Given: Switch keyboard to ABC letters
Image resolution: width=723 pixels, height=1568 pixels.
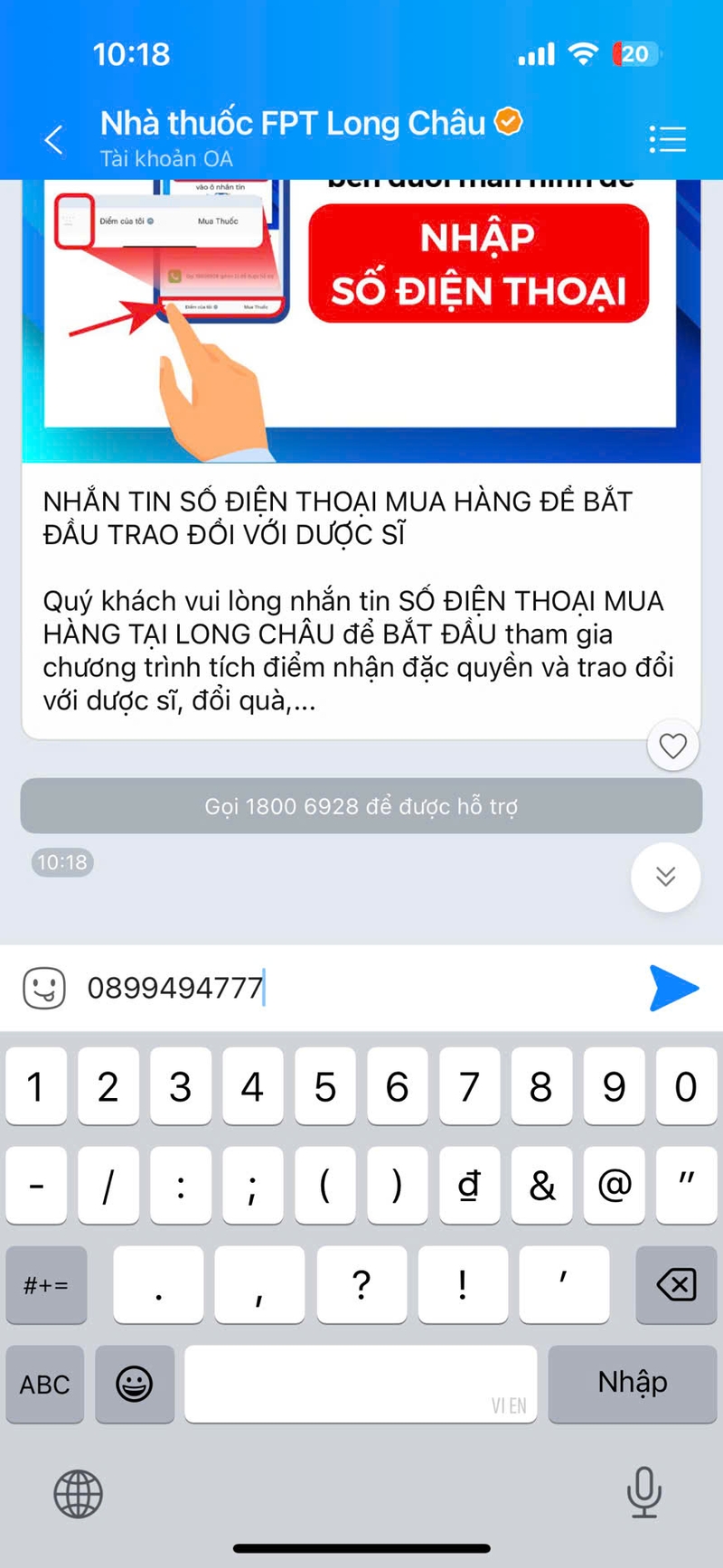Looking at the screenshot, I should (x=45, y=1384).
